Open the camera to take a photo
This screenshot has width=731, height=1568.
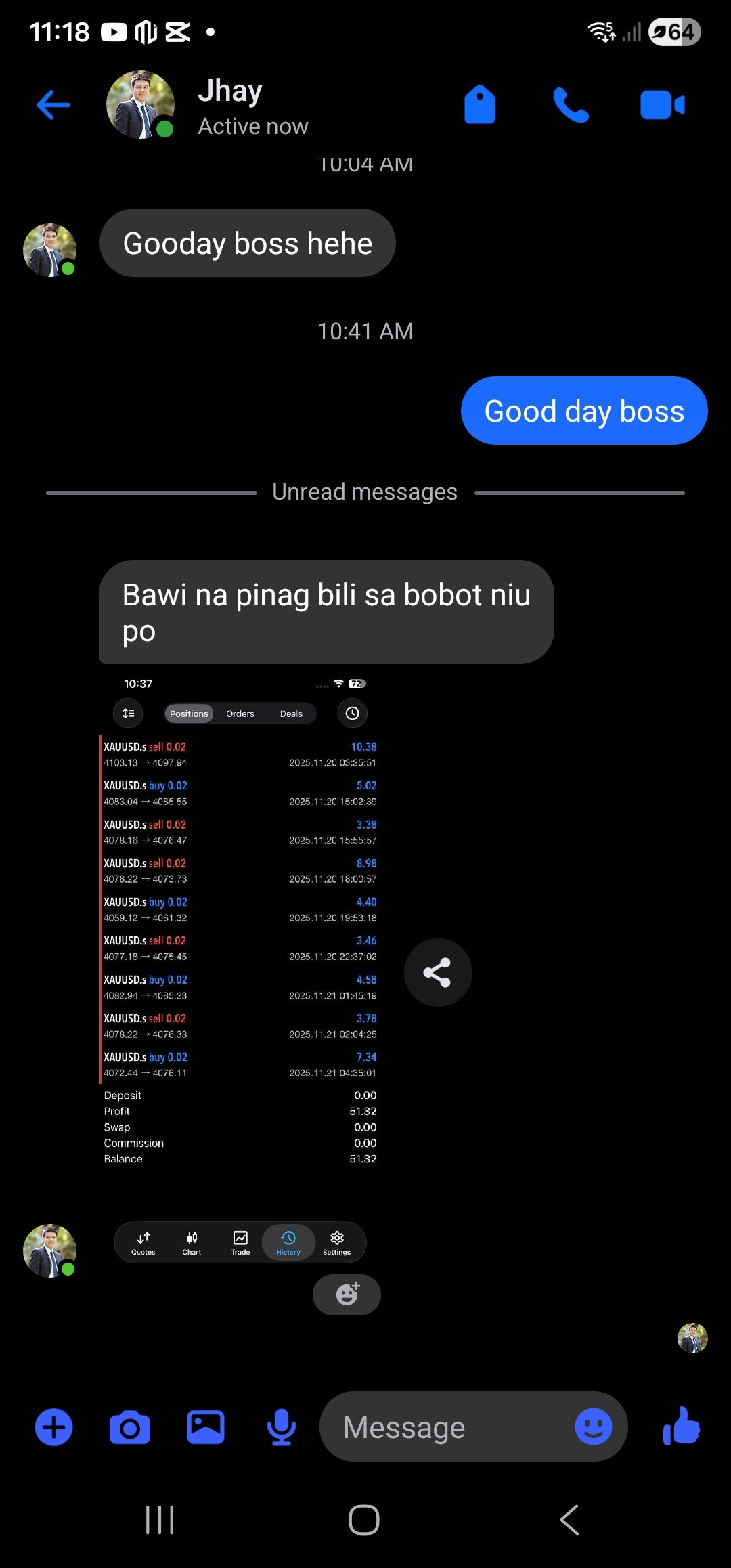click(129, 1427)
